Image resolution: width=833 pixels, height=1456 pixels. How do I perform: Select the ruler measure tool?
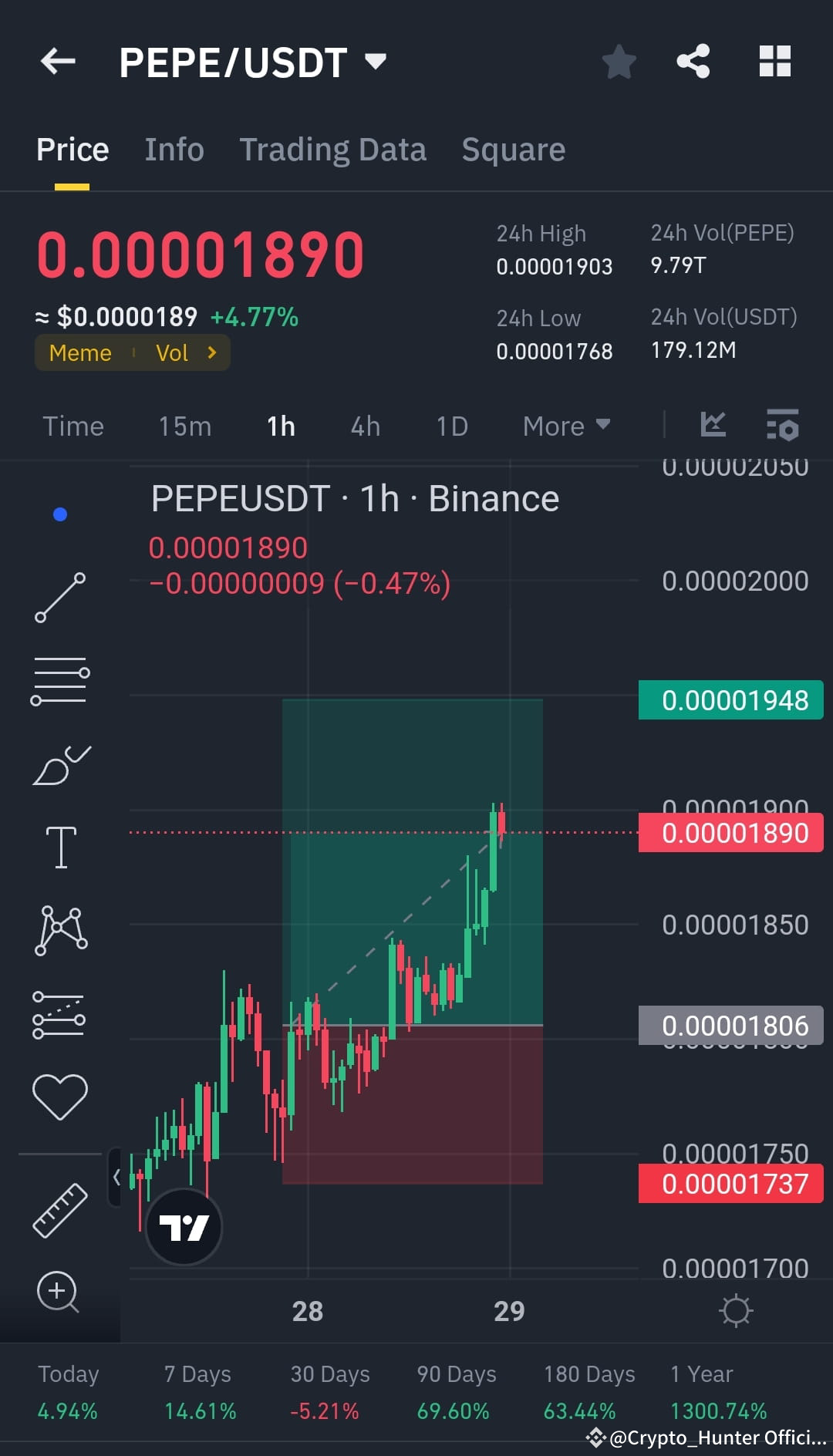(x=60, y=1211)
